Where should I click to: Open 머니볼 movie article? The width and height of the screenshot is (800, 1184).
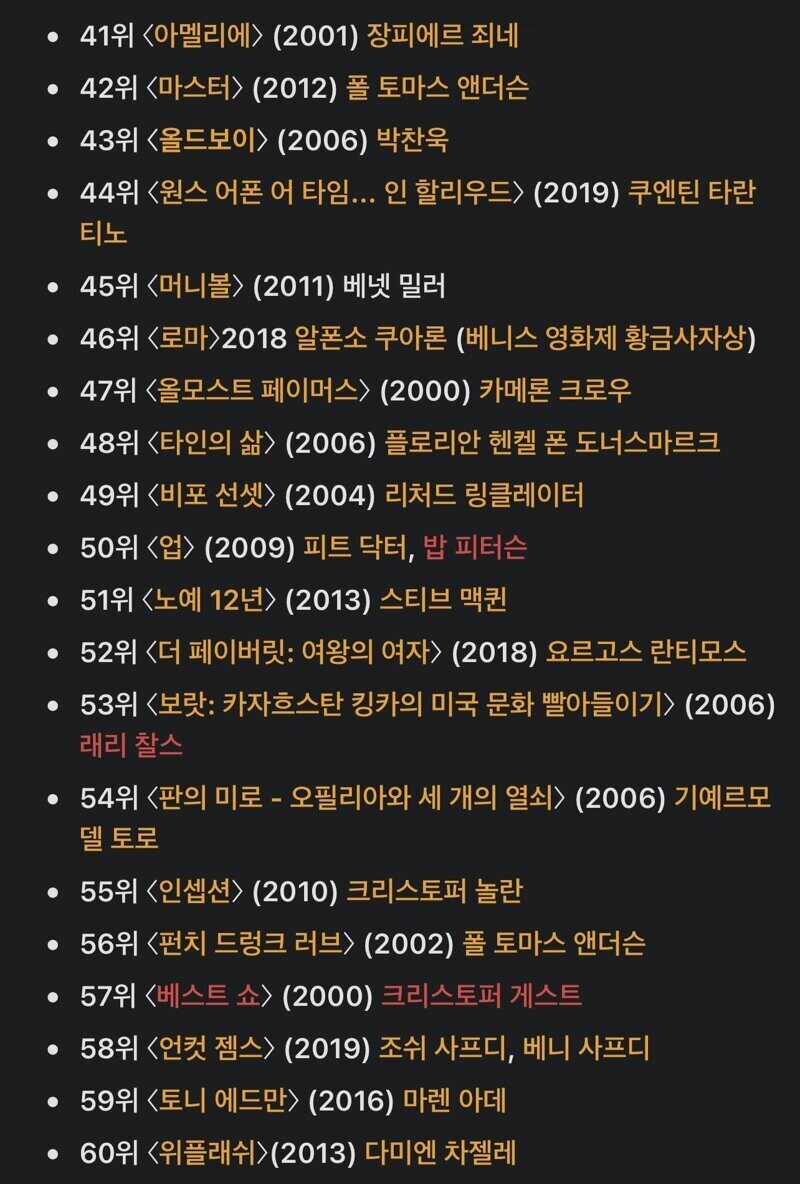[194, 286]
